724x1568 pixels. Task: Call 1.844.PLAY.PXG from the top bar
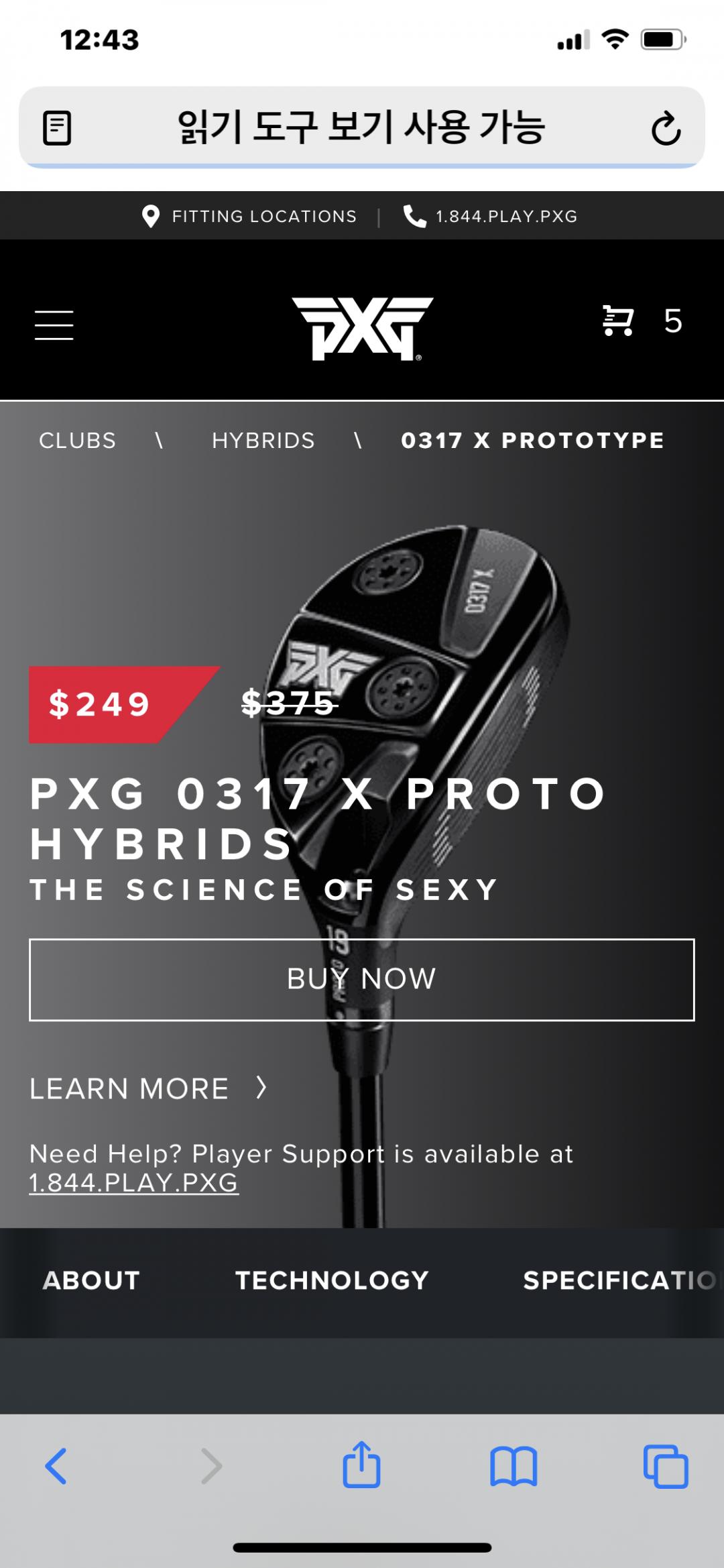tap(491, 216)
